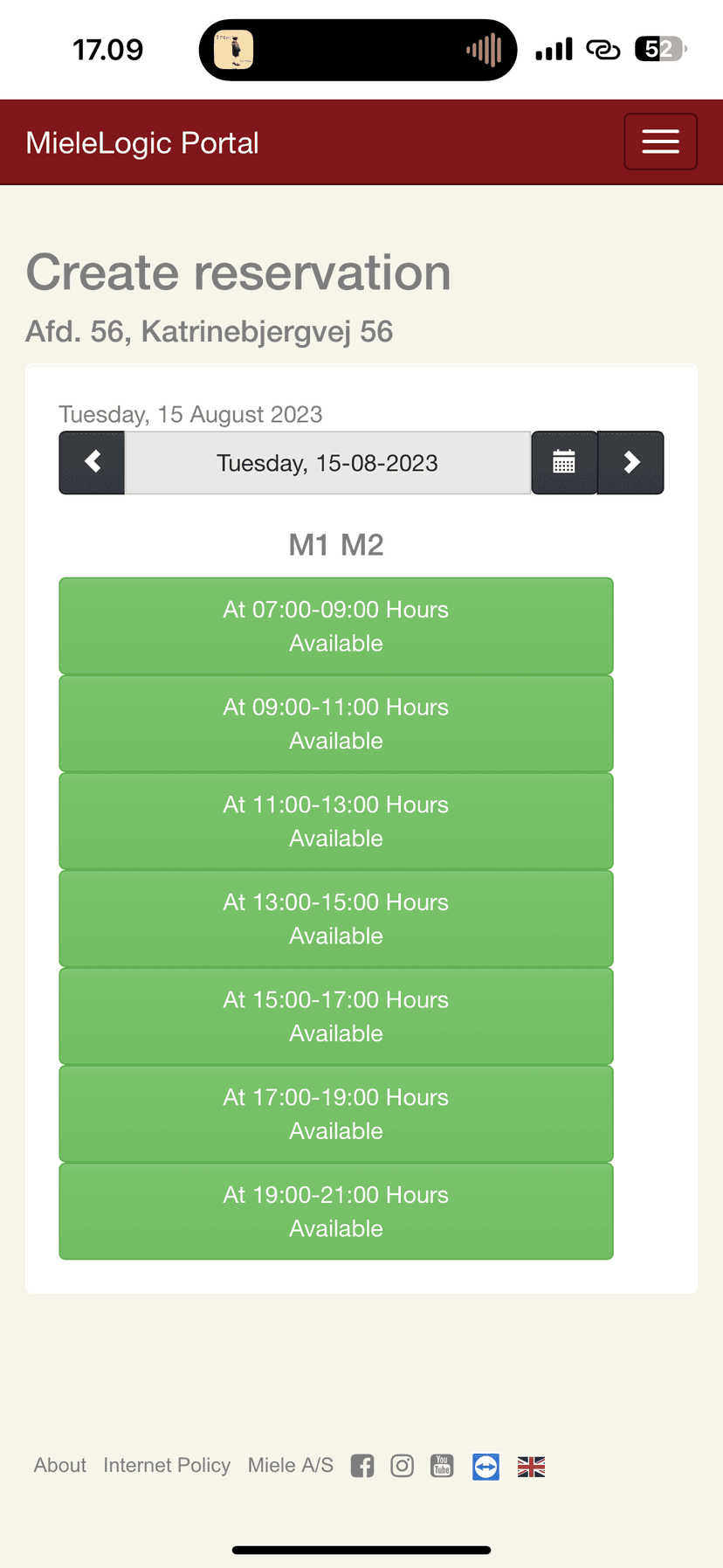Open the Instagram icon in footer
The width and height of the screenshot is (723, 1568).
pos(402,1466)
